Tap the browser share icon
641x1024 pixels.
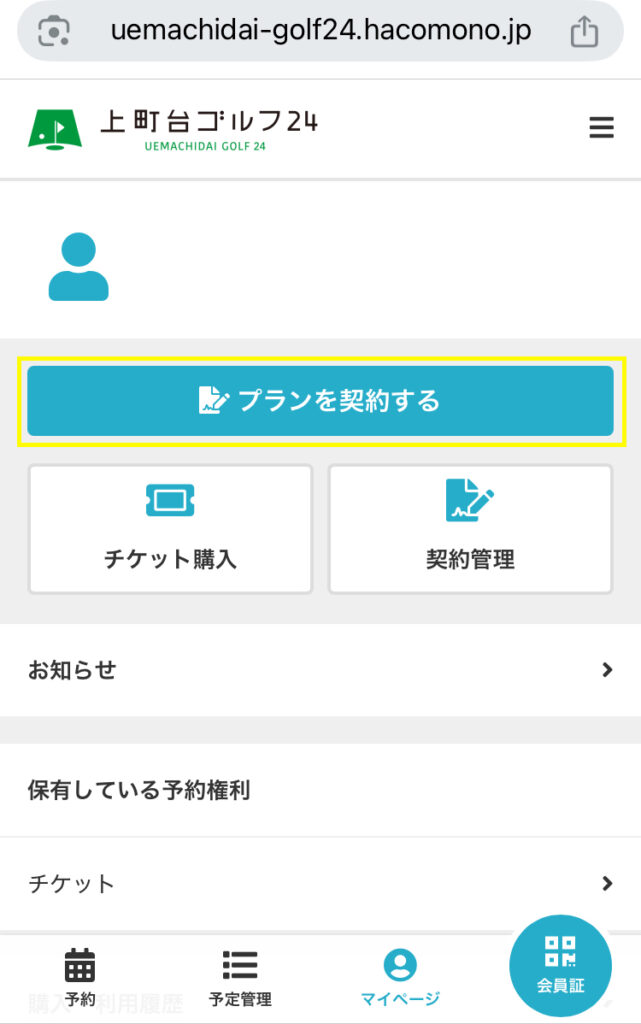coord(583,32)
